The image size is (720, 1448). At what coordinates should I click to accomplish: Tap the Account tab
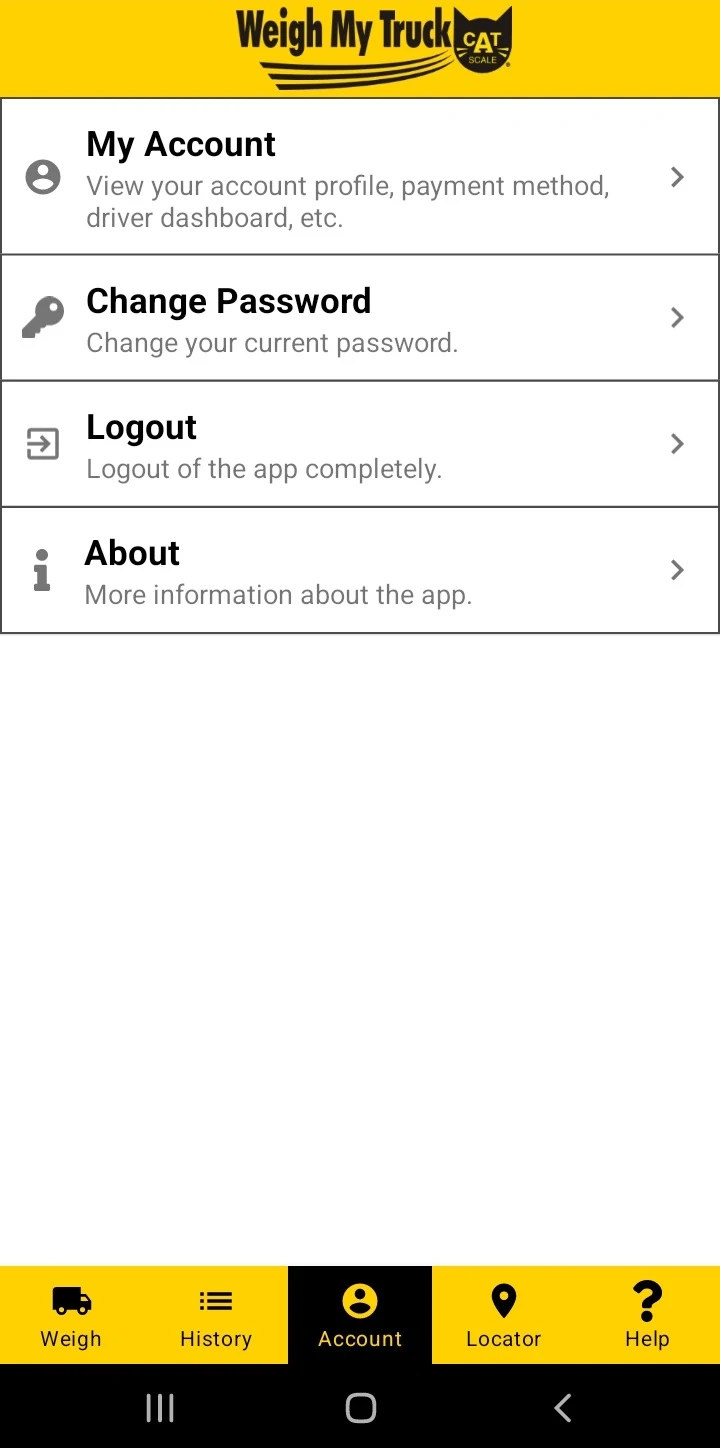point(360,1315)
